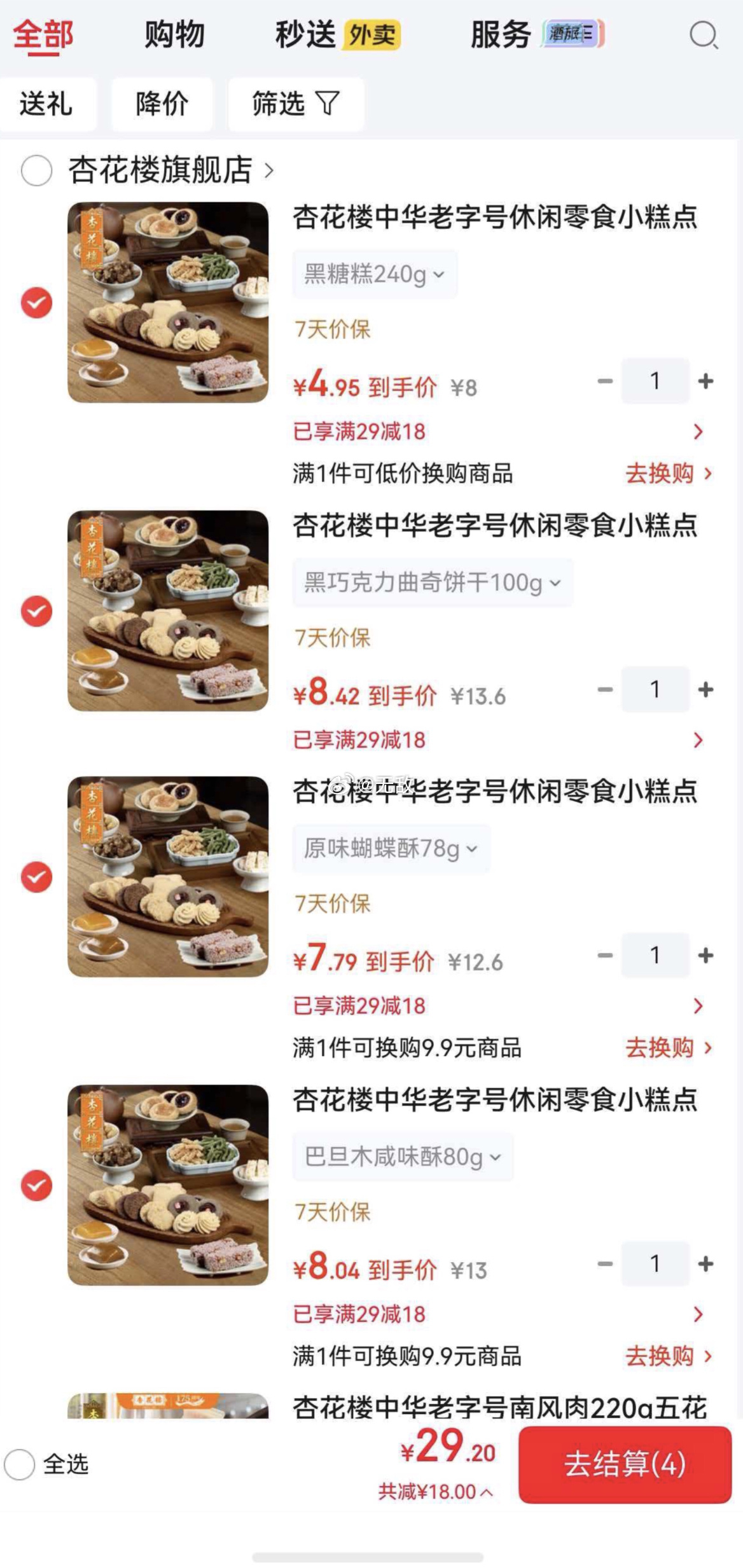Uncheck the 原味蝴蝶酥78g item
The height and width of the screenshot is (1568, 743).
(36, 877)
